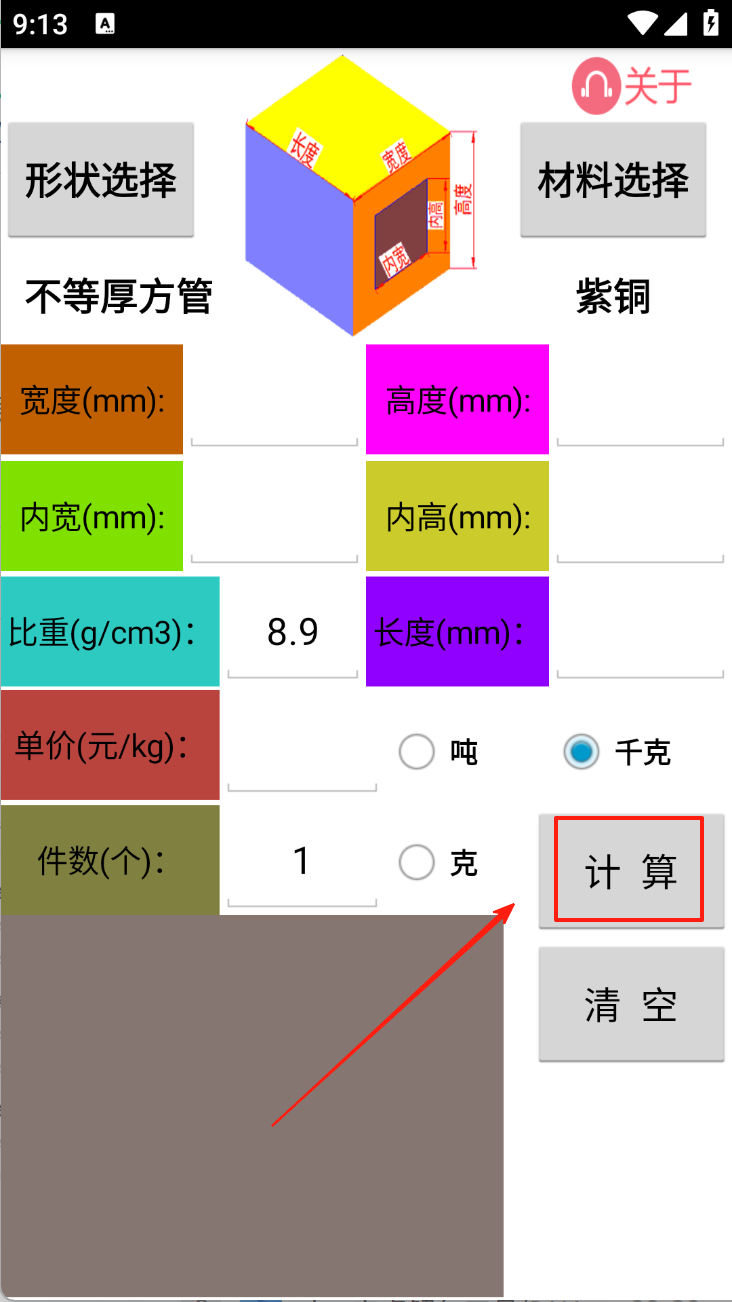
Task: Select the 克 unit option
Action: point(417,862)
